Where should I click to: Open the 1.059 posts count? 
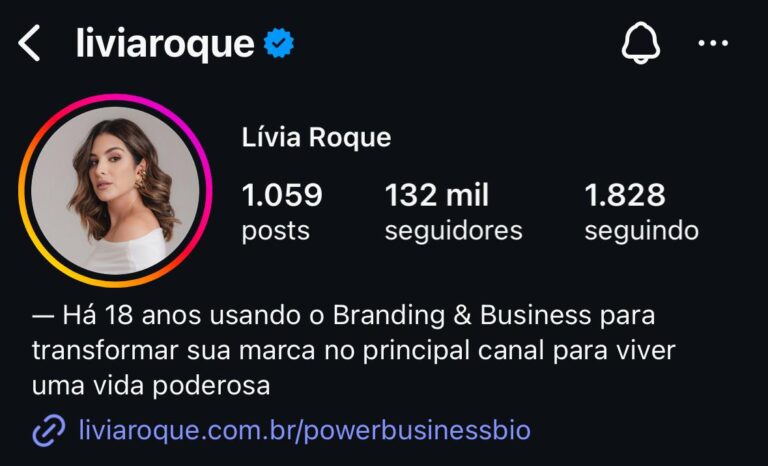pyautogui.click(x=281, y=211)
